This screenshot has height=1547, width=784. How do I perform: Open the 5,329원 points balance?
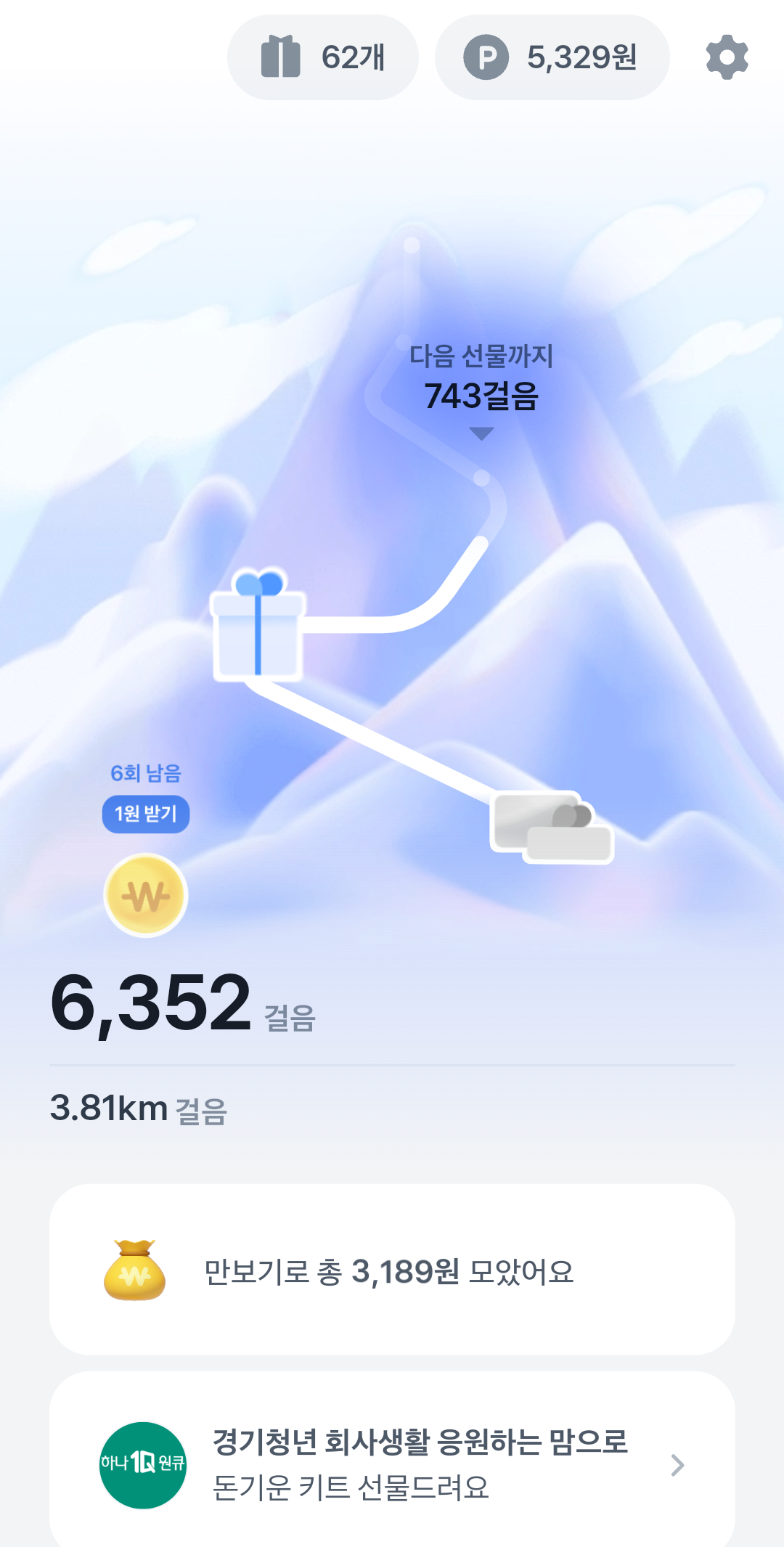(x=552, y=57)
